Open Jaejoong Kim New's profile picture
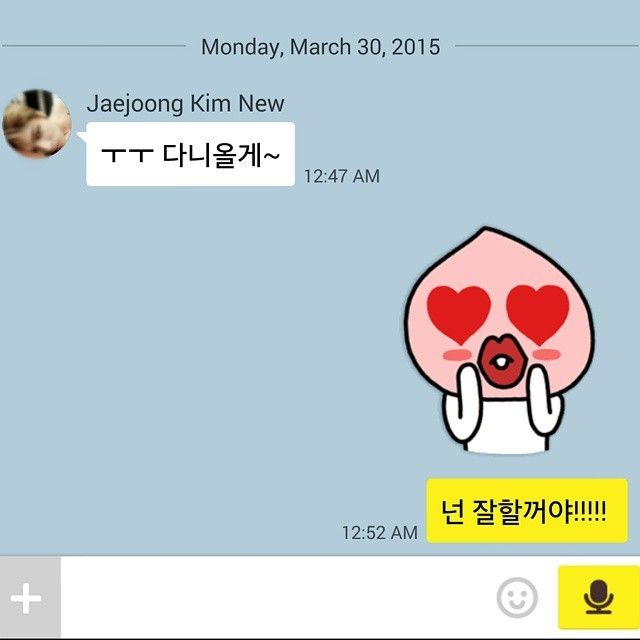This screenshot has height=640, width=640. point(37,124)
